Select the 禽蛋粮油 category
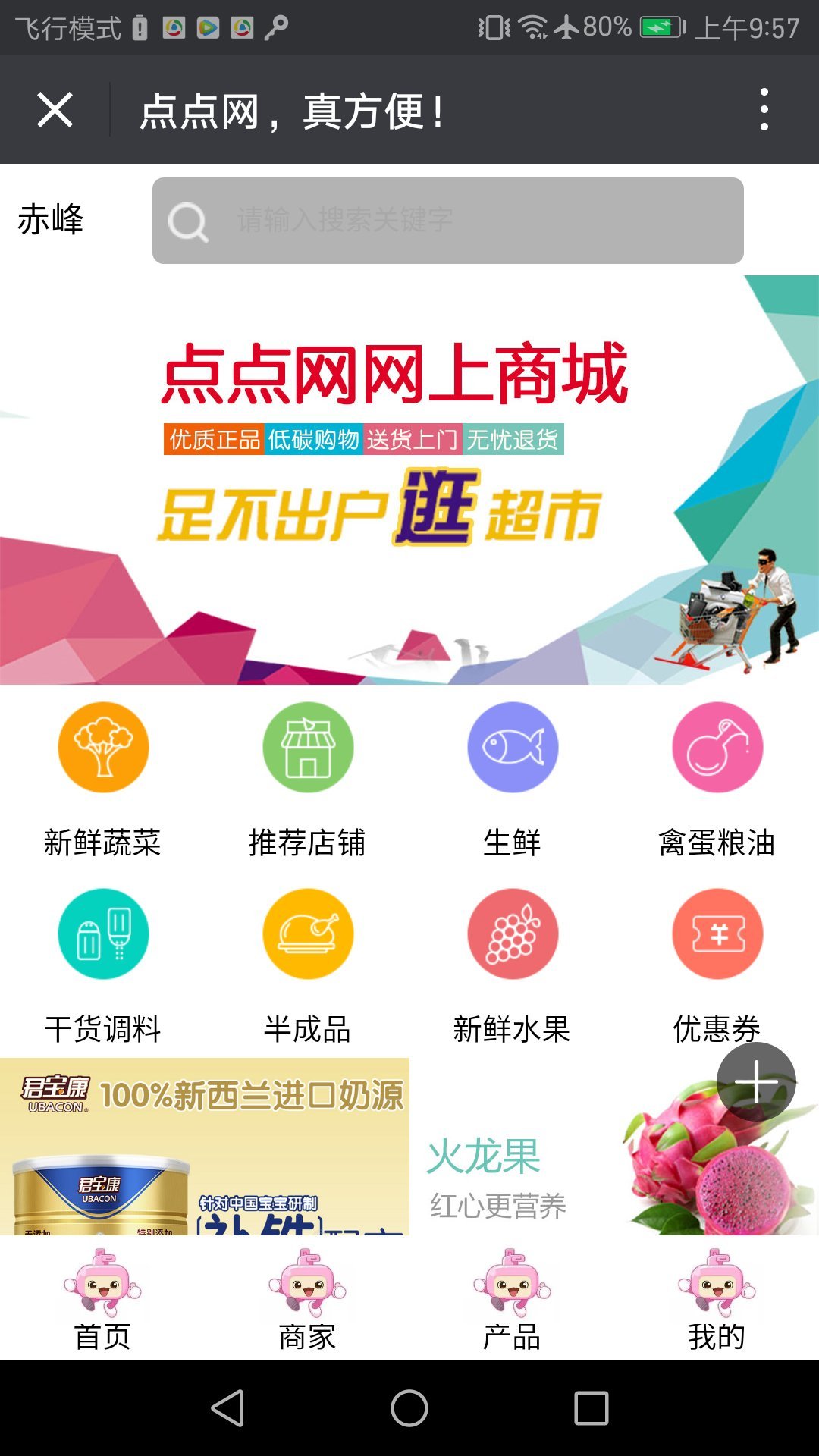 point(717,780)
